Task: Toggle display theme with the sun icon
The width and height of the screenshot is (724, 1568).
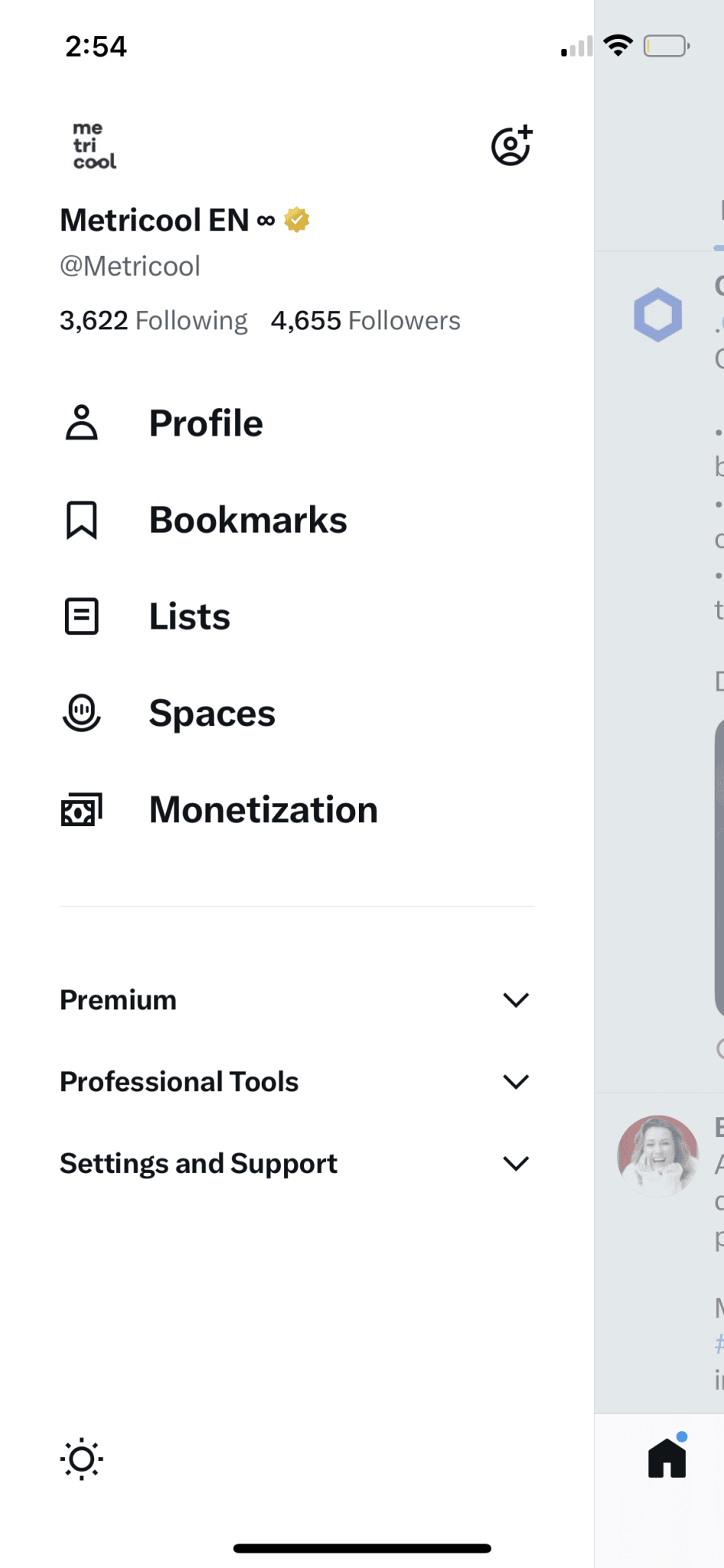Action: (x=82, y=1459)
